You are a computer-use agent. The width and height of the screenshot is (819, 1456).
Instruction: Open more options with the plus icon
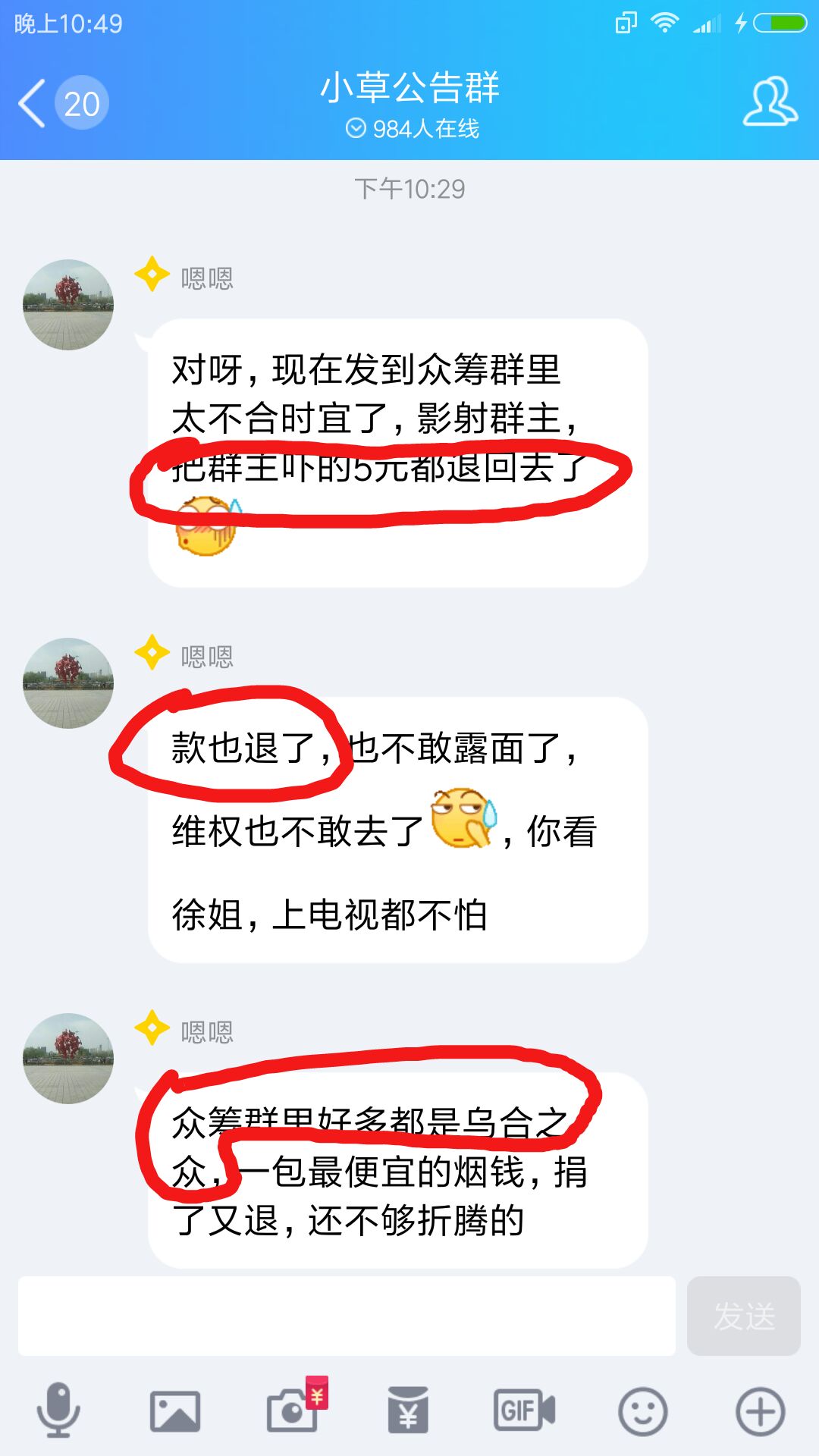(760, 1410)
